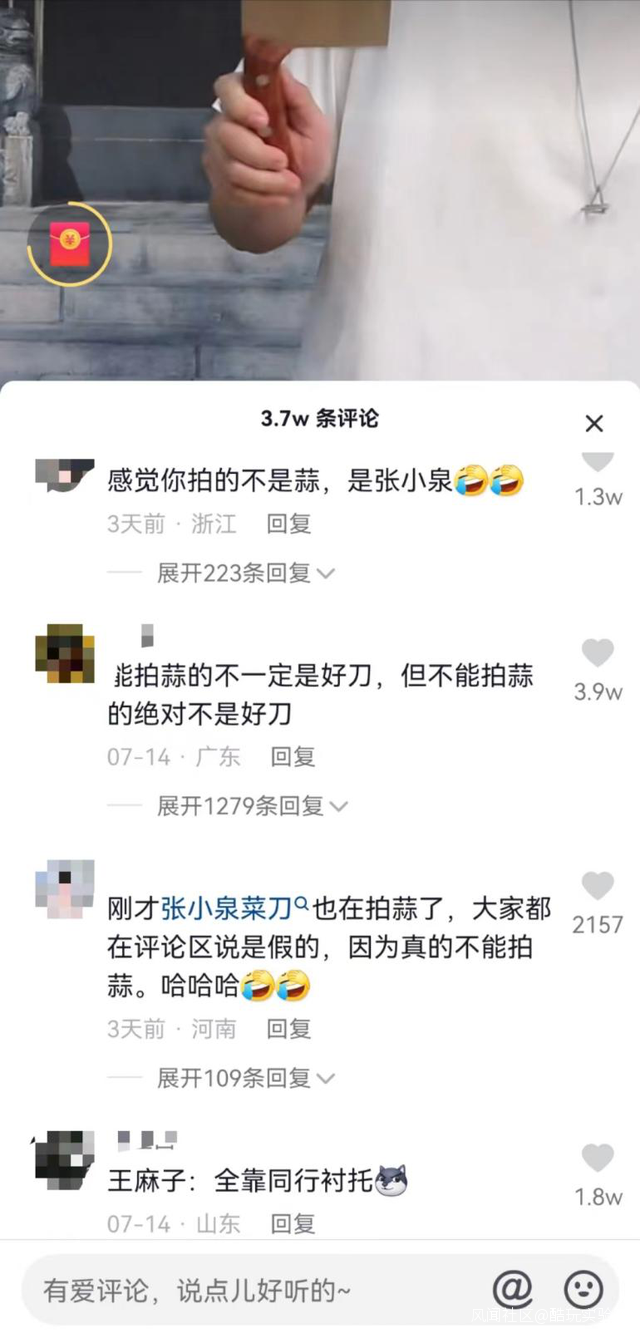Expand 223 replies
The width and height of the screenshot is (640, 1338).
[245, 573]
